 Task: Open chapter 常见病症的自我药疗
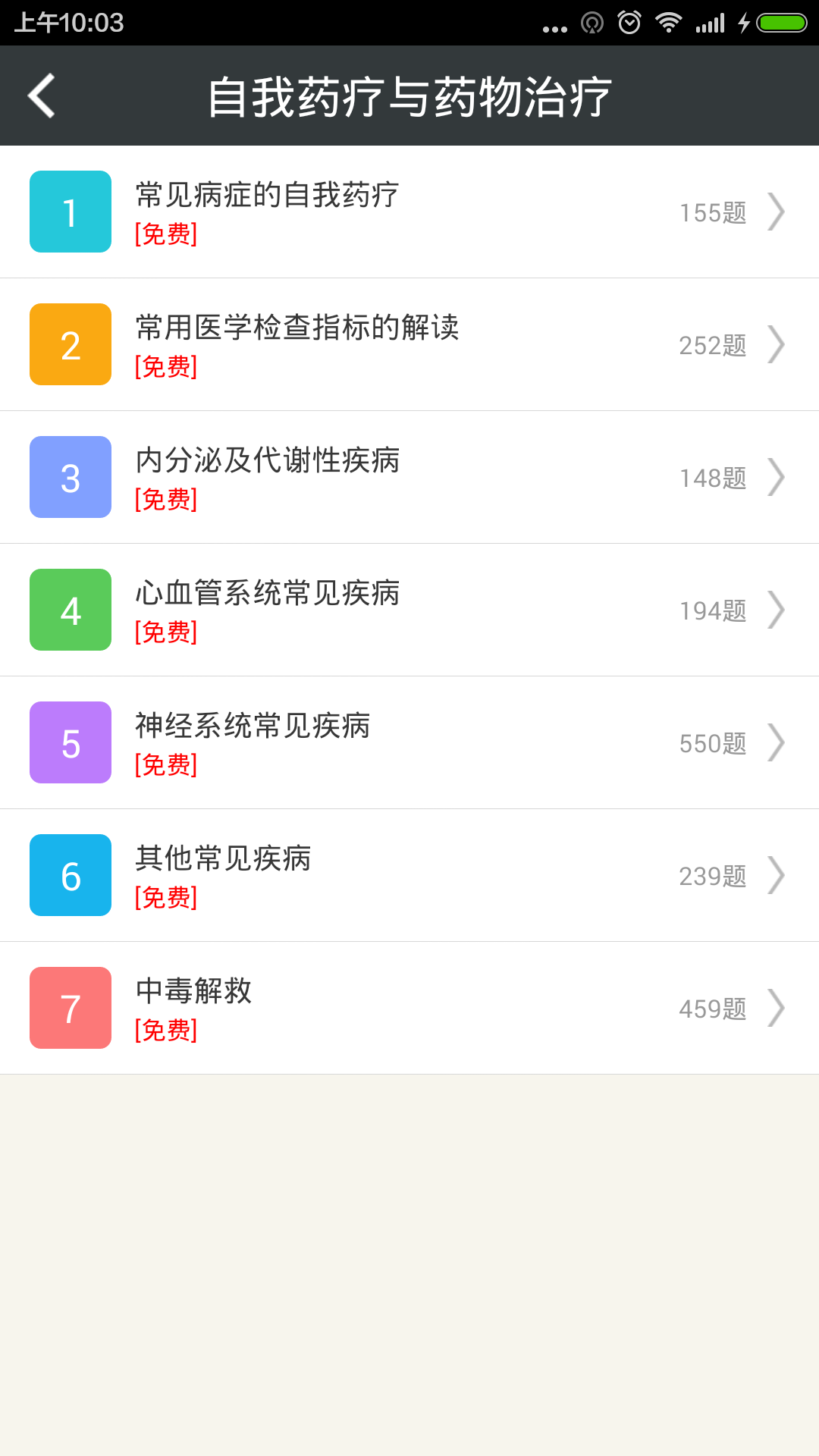pyautogui.click(x=409, y=212)
